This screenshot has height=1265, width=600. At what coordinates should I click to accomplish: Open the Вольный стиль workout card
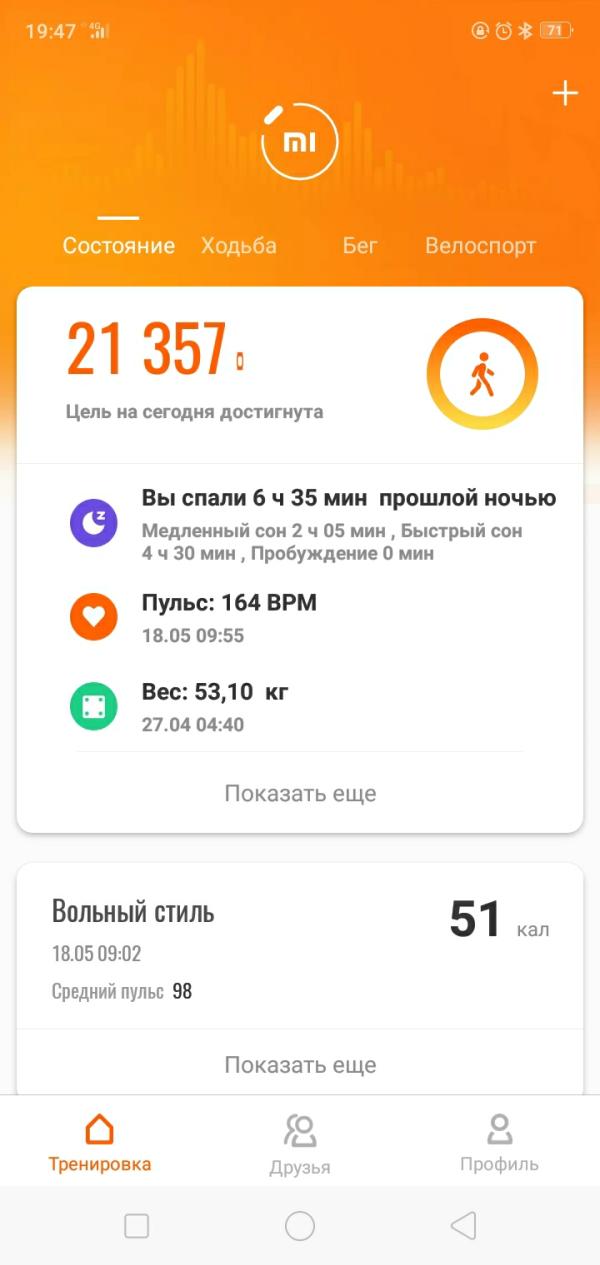[300, 946]
